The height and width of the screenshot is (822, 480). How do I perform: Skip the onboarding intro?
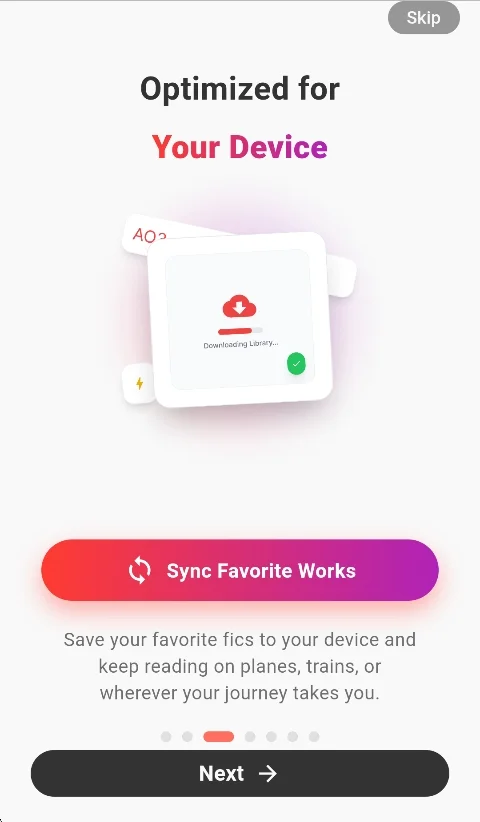(x=423, y=18)
